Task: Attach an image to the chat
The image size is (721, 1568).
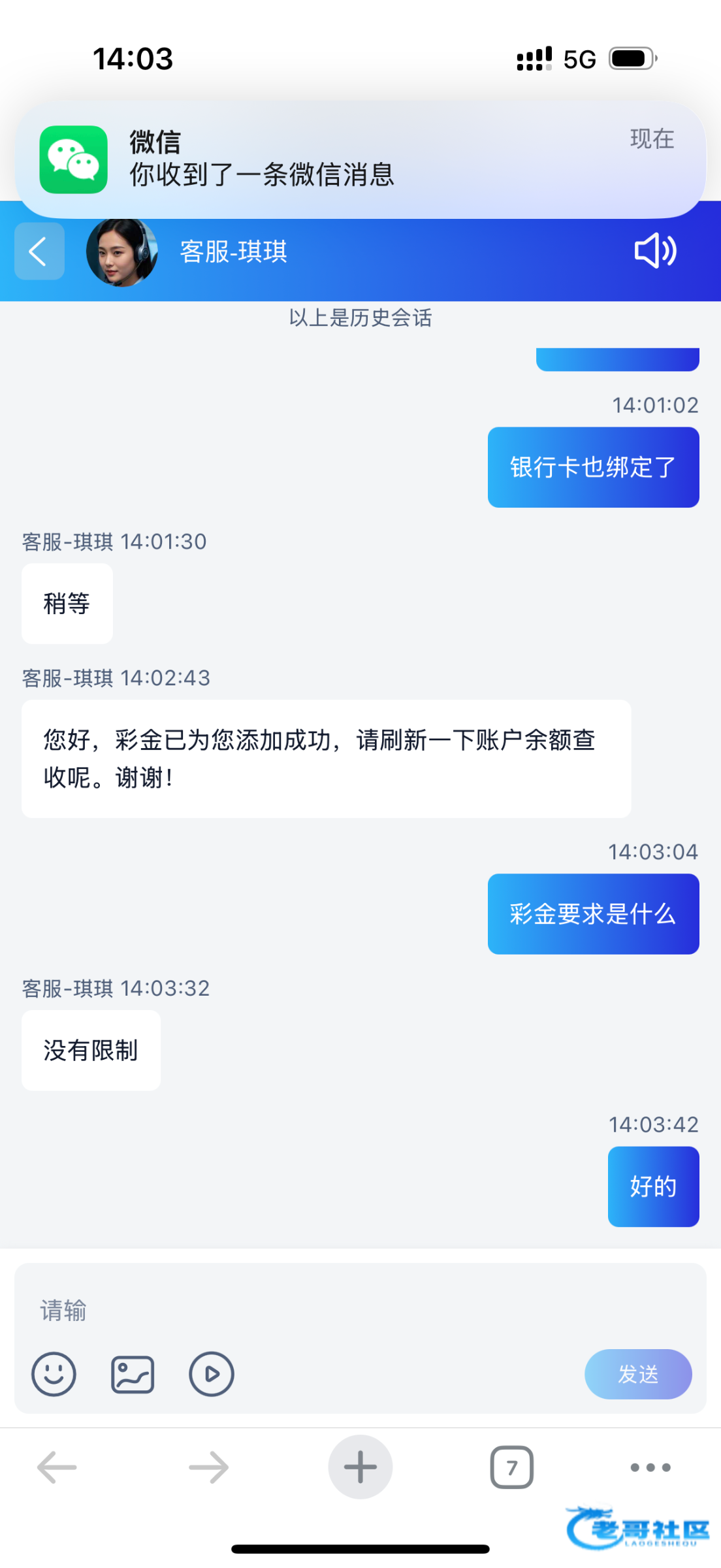Action: [x=133, y=1374]
